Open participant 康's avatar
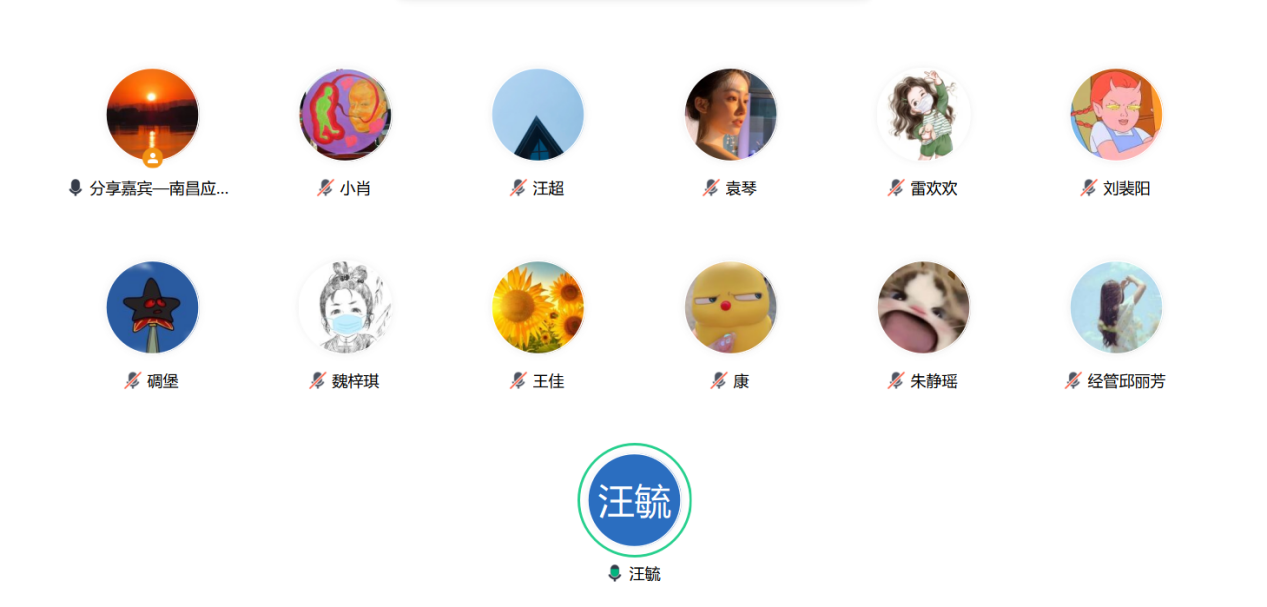The width and height of the screenshot is (1267, 607). point(731,307)
